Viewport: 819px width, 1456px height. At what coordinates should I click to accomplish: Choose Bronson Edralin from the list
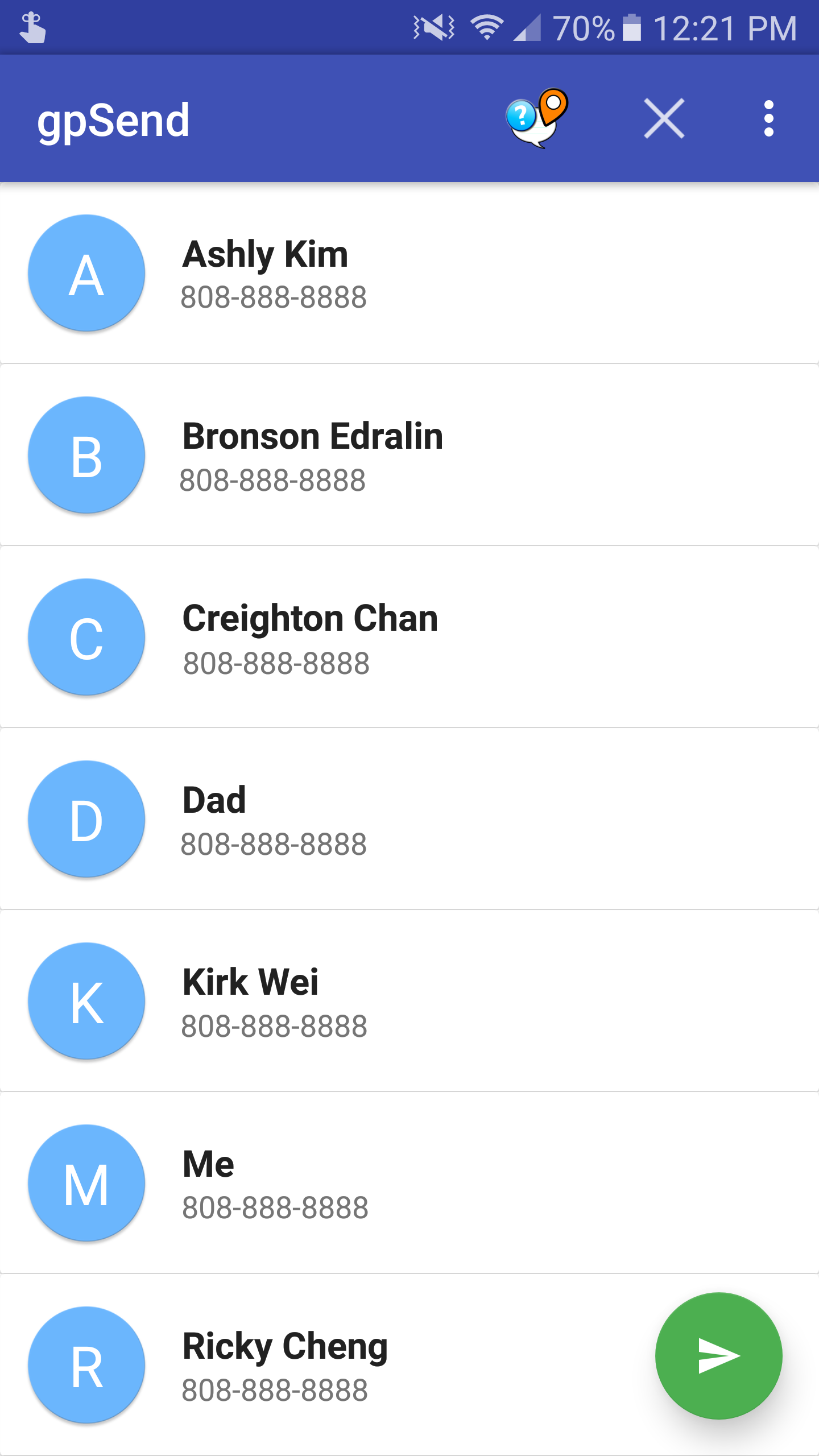click(409, 455)
